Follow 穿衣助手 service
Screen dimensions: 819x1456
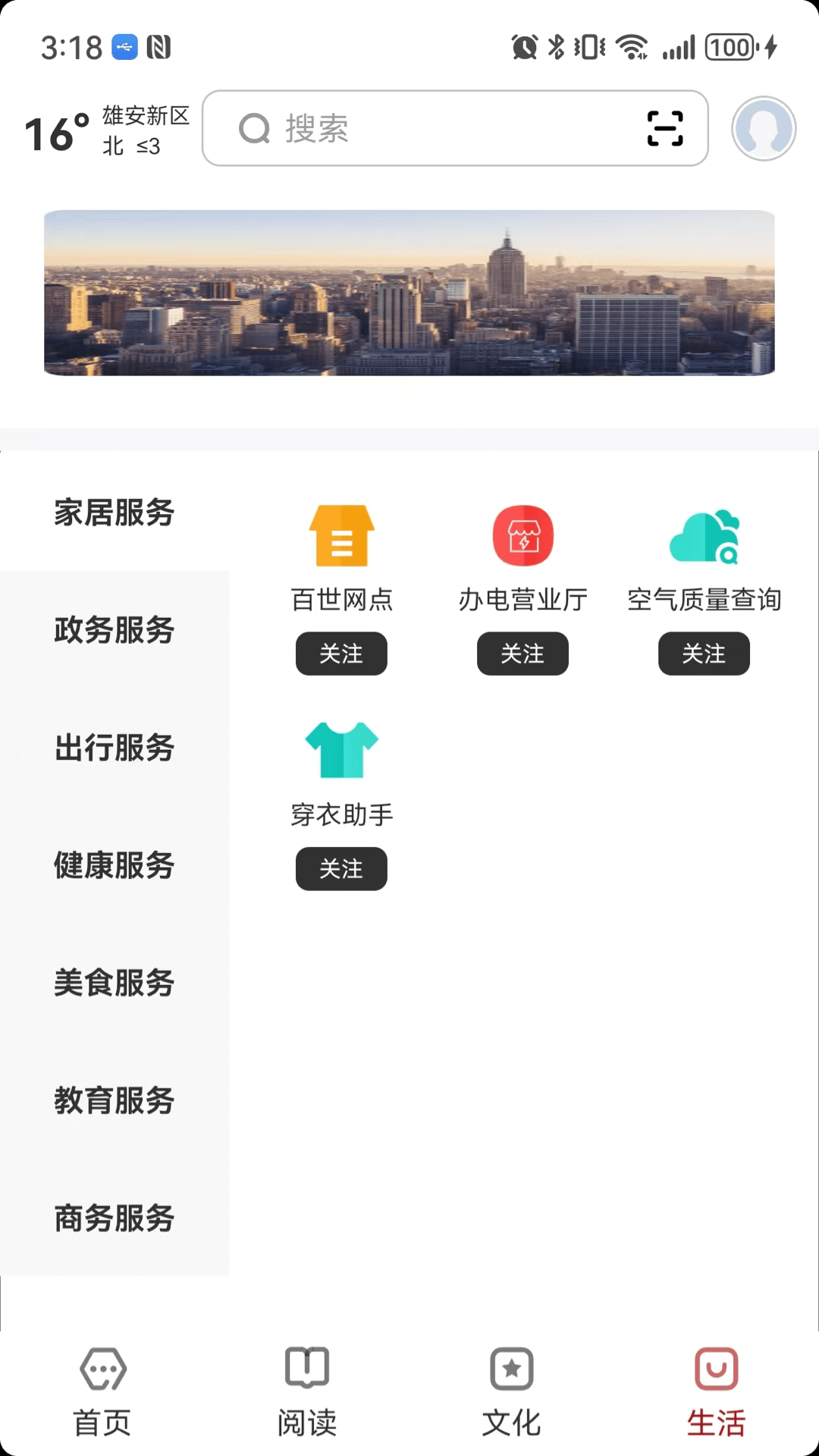(x=341, y=869)
